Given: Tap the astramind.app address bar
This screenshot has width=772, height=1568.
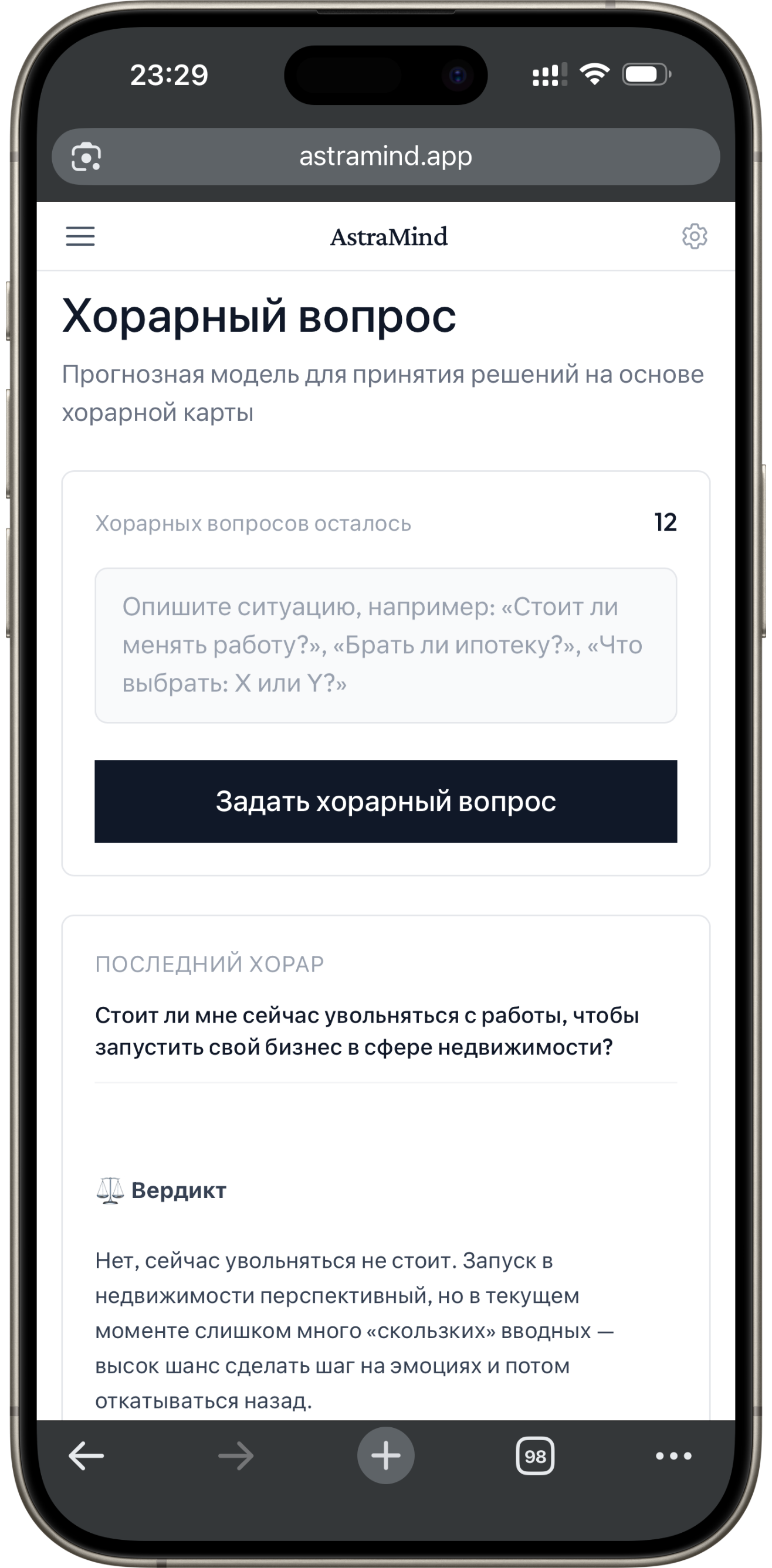Looking at the screenshot, I should (x=385, y=157).
